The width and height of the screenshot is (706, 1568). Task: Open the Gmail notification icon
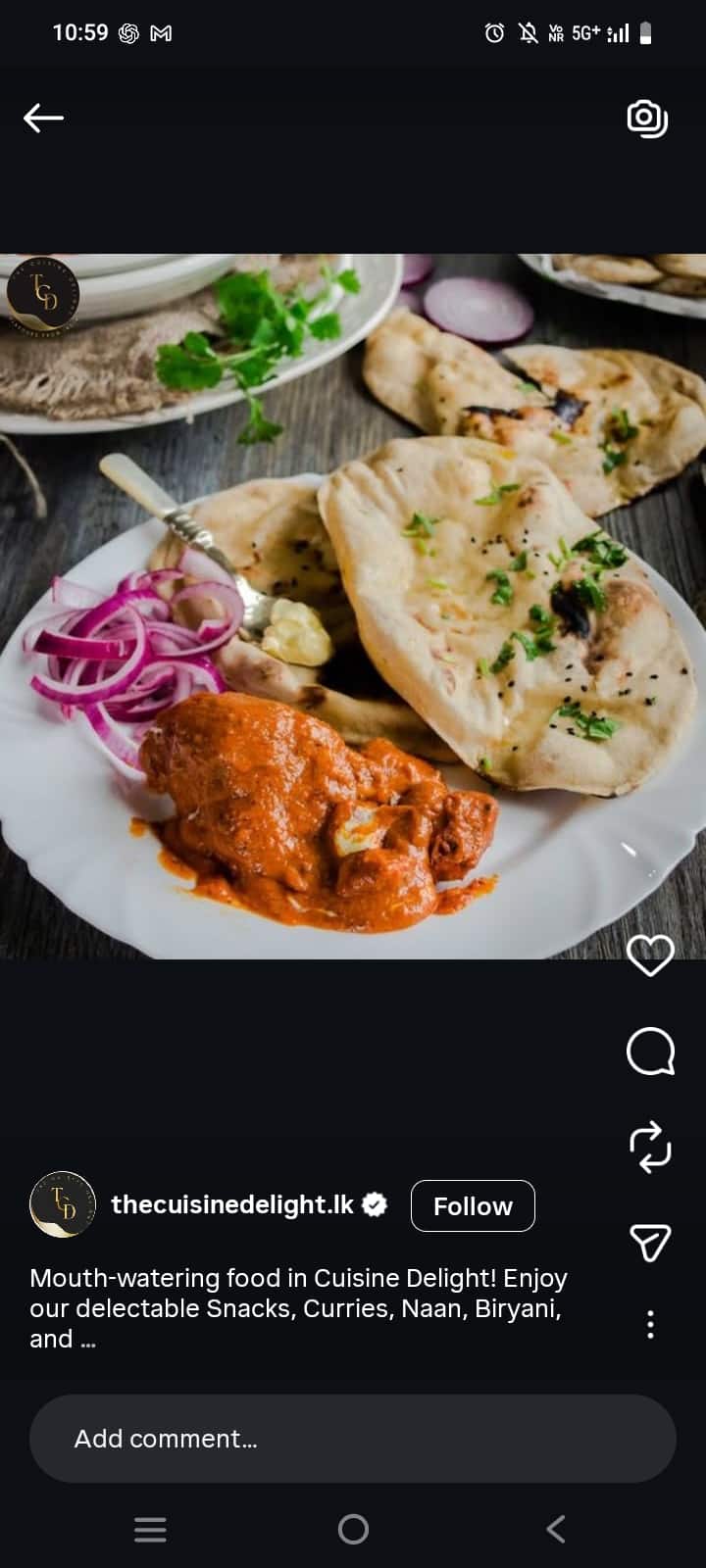[x=162, y=32]
